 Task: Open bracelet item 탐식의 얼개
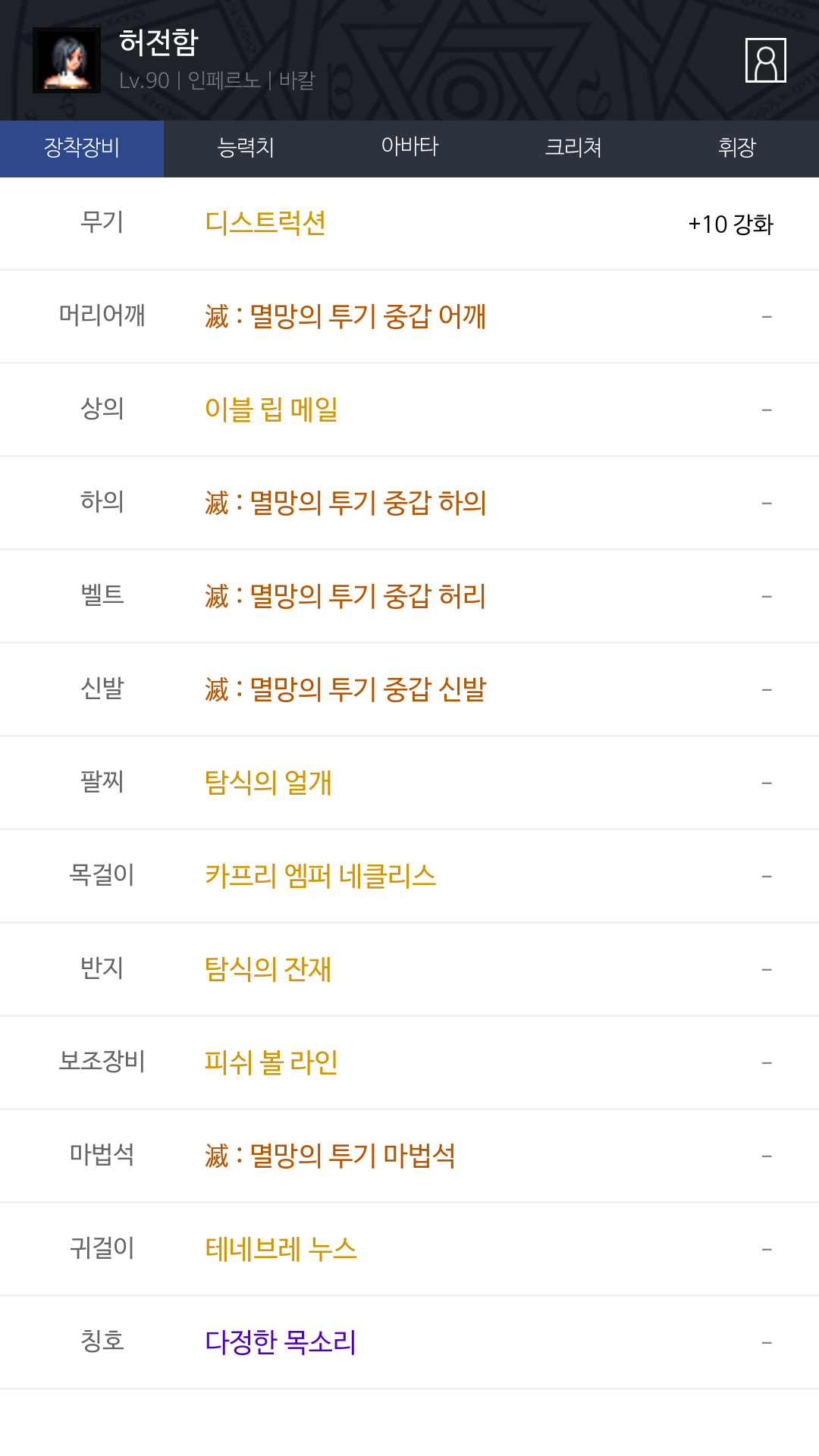[x=268, y=783]
